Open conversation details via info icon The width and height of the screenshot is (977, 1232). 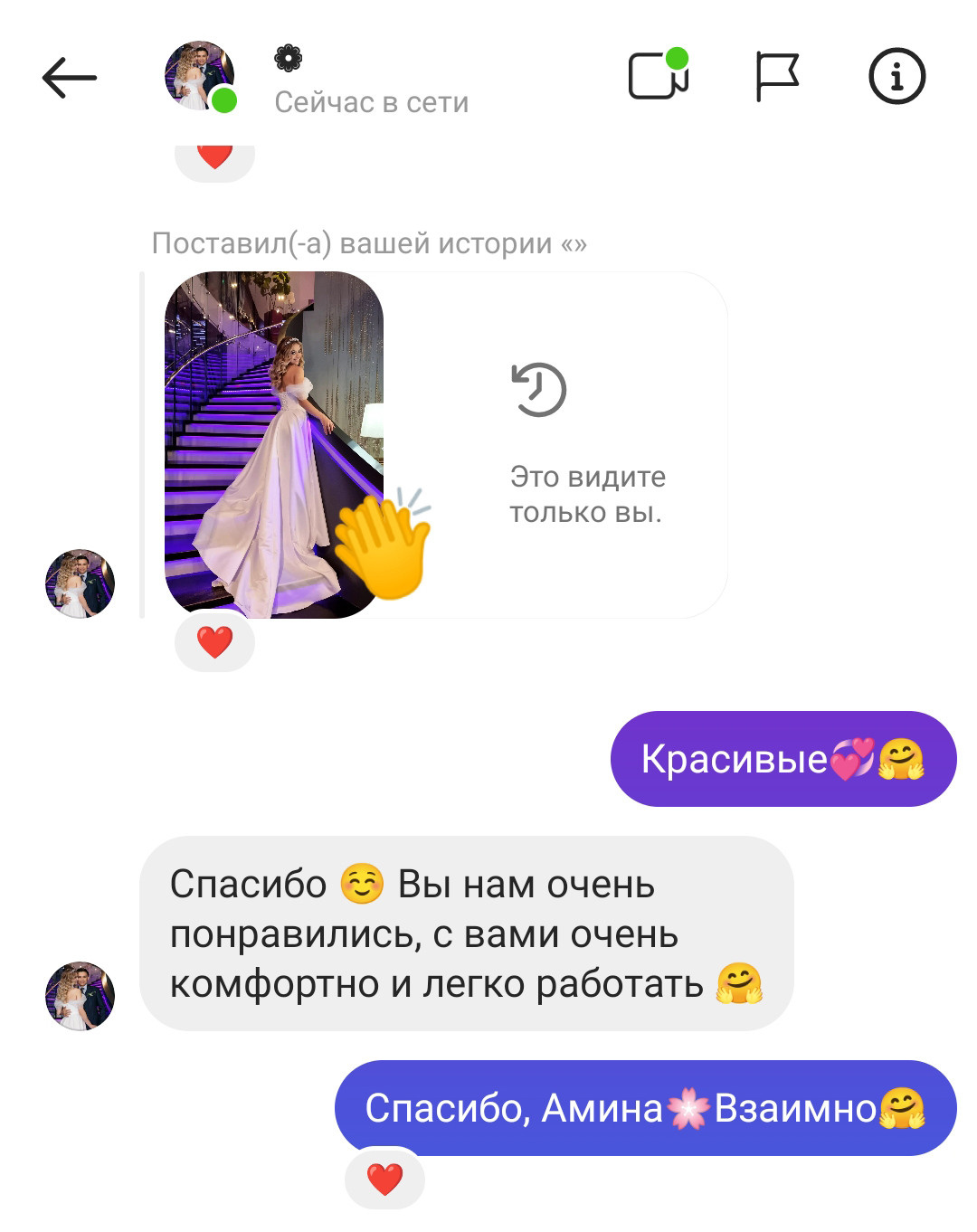click(896, 77)
